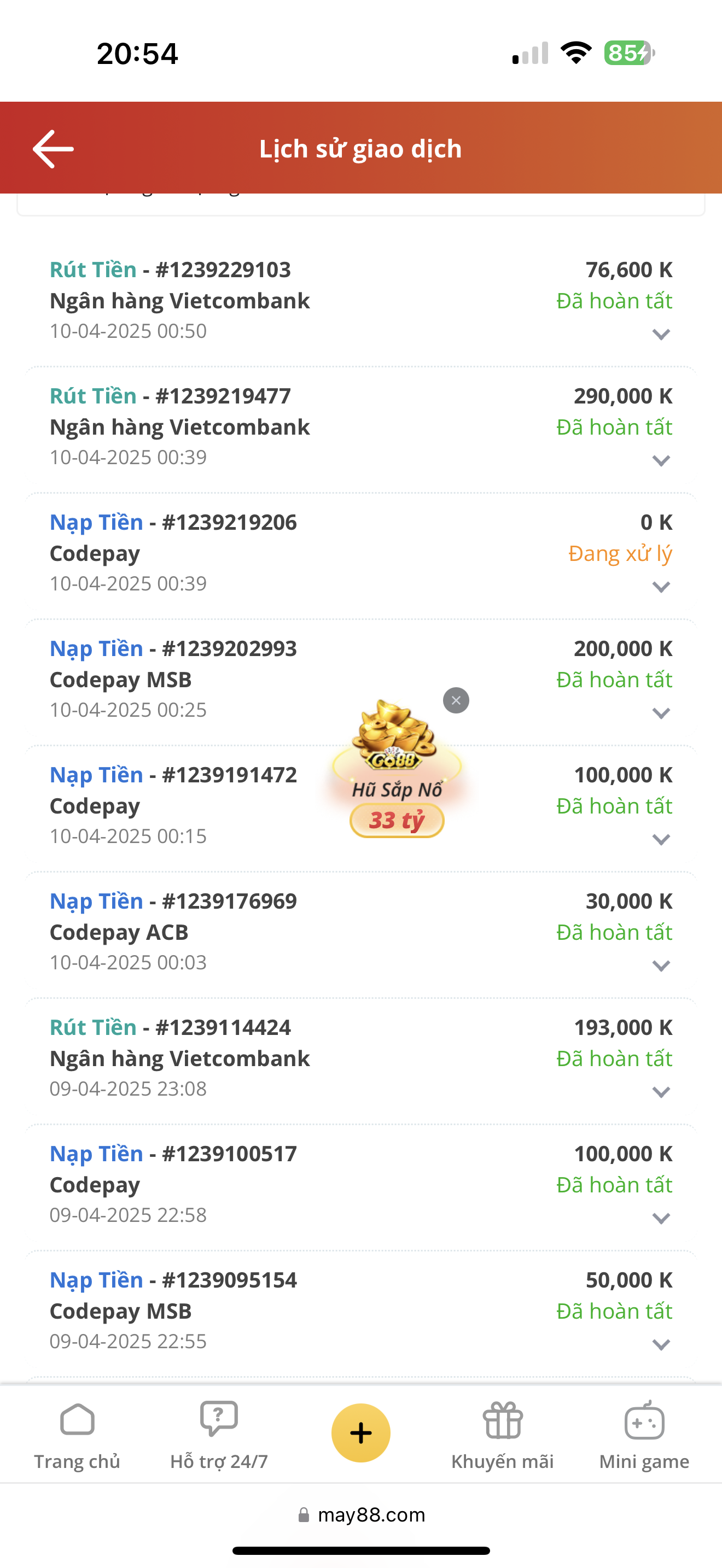Viewport: 722px width, 1568px height.
Task: Expand details of deposit #1239095154
Action: [x=661, y=1344]
